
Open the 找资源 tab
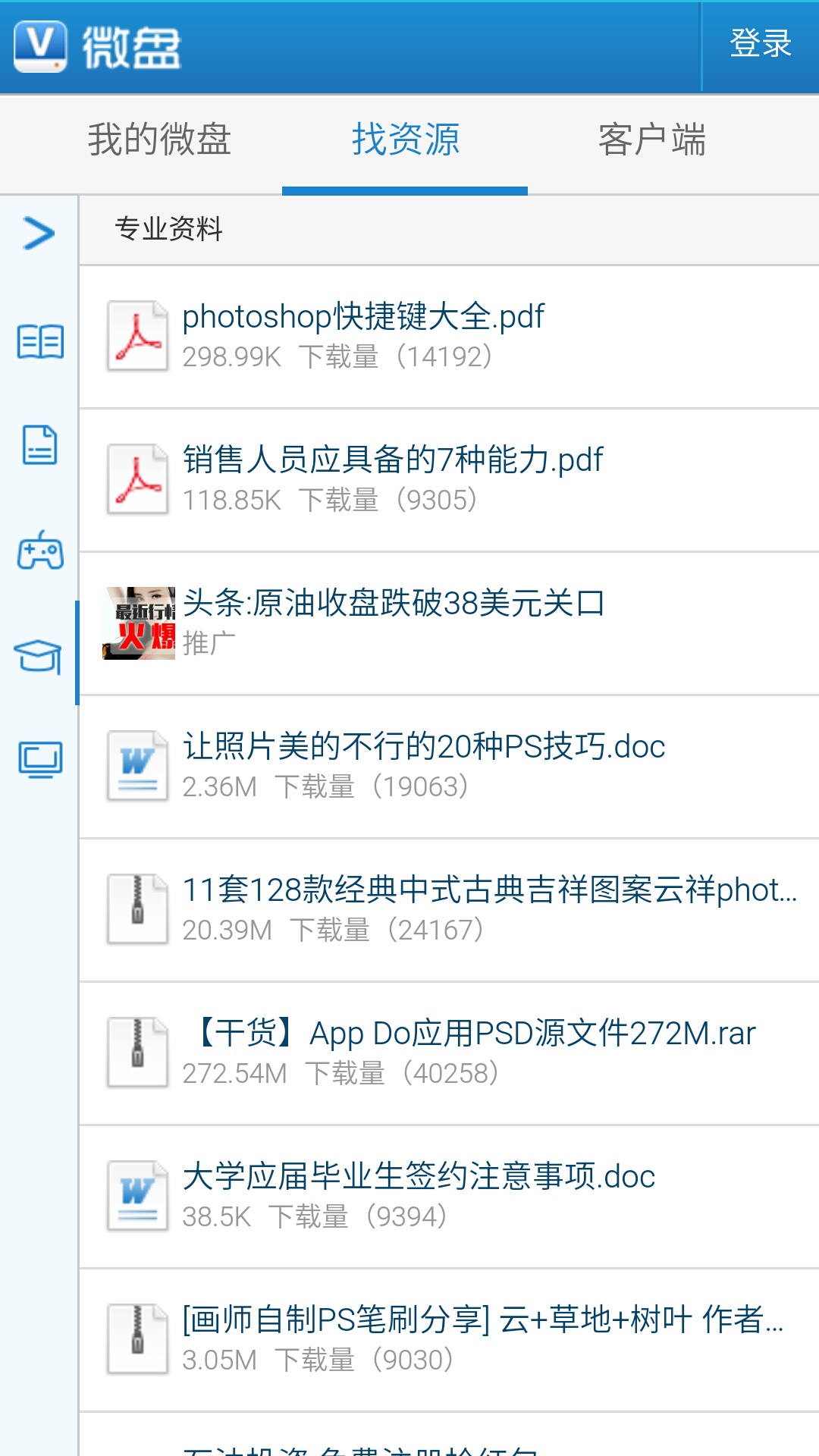click(406, 140)
